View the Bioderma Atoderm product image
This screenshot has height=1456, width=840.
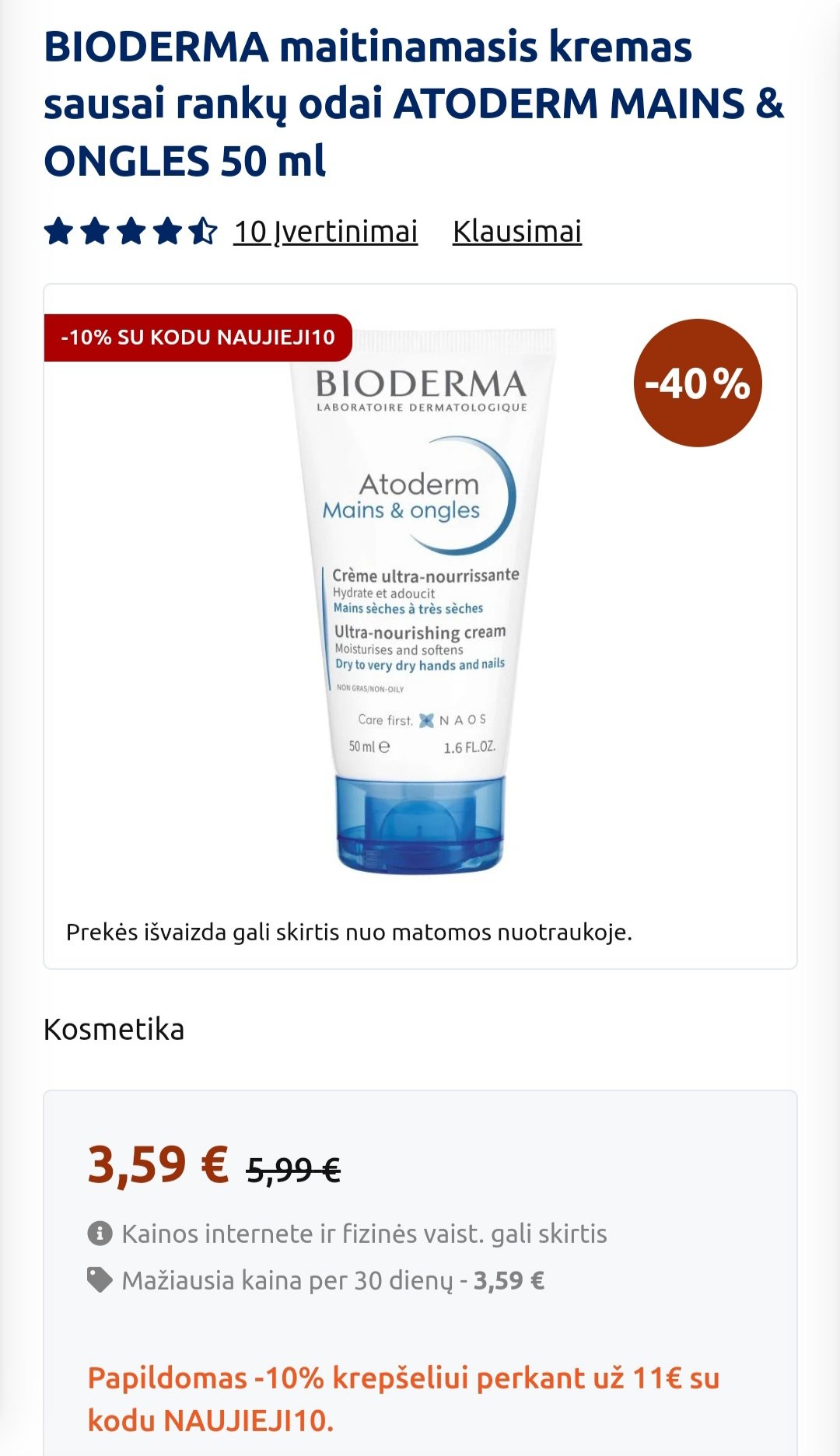[x=422, y=599]
